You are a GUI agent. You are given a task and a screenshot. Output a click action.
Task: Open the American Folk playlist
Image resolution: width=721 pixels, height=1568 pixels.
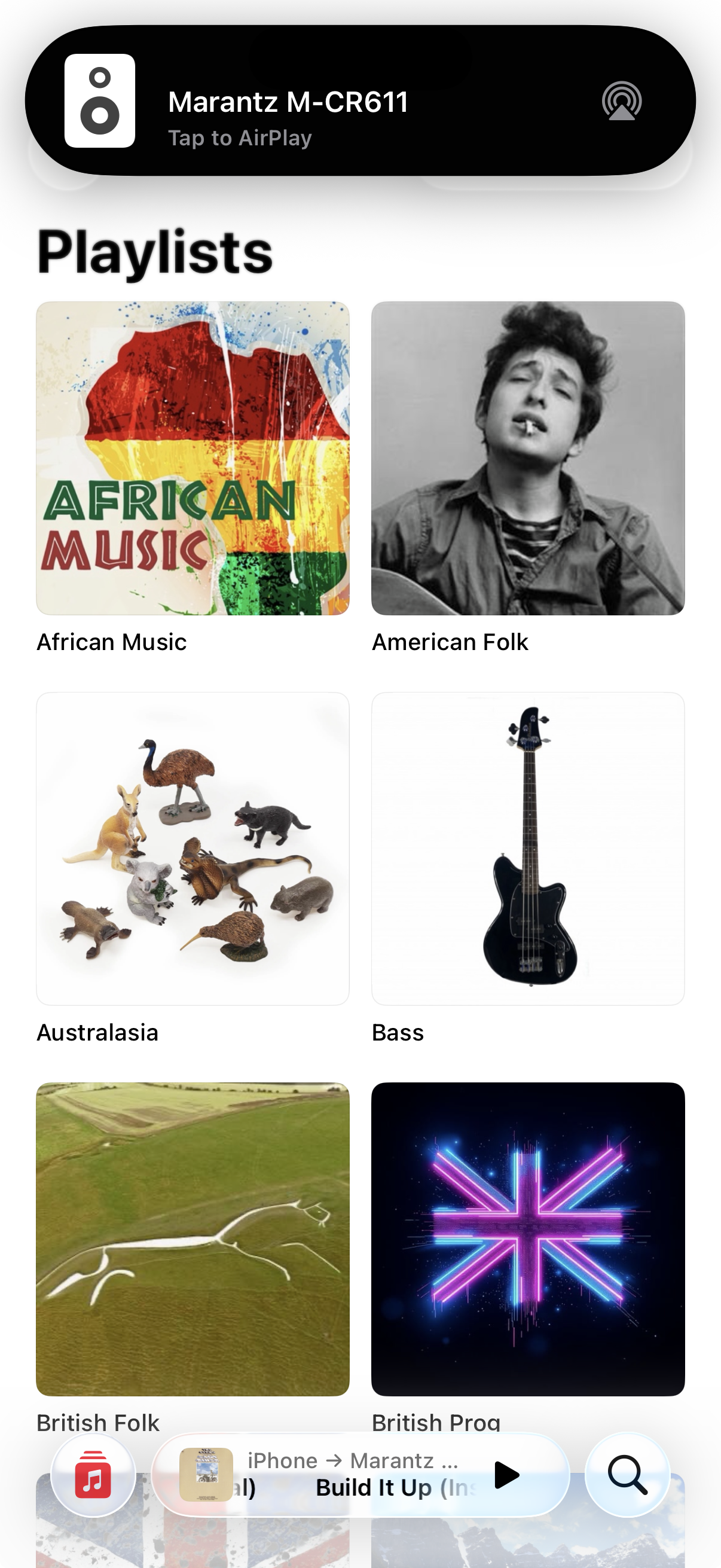click(x=527, y=458)
